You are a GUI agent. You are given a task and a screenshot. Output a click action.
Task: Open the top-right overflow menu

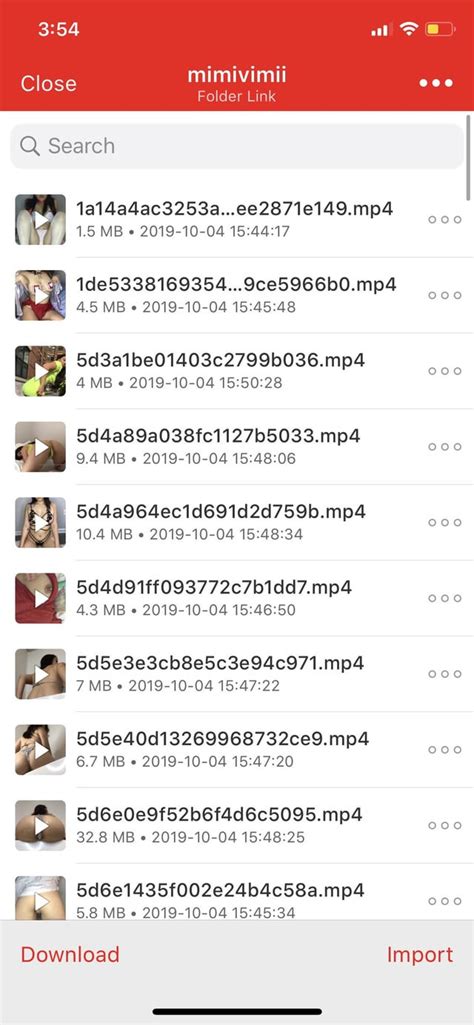pyautogui.click(x=436, y=83)
